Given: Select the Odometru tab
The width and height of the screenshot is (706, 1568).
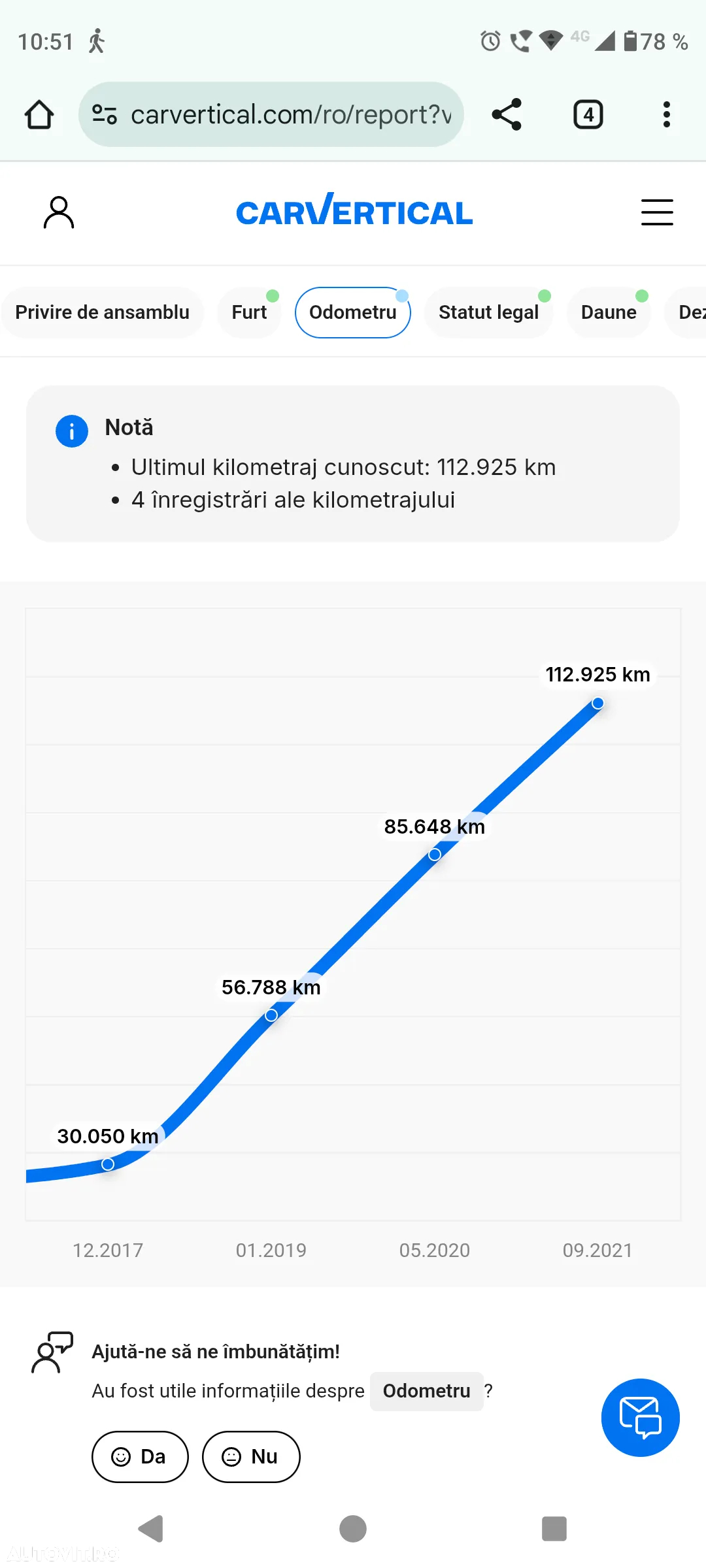Looking at the screenshot, I should 352,312.
